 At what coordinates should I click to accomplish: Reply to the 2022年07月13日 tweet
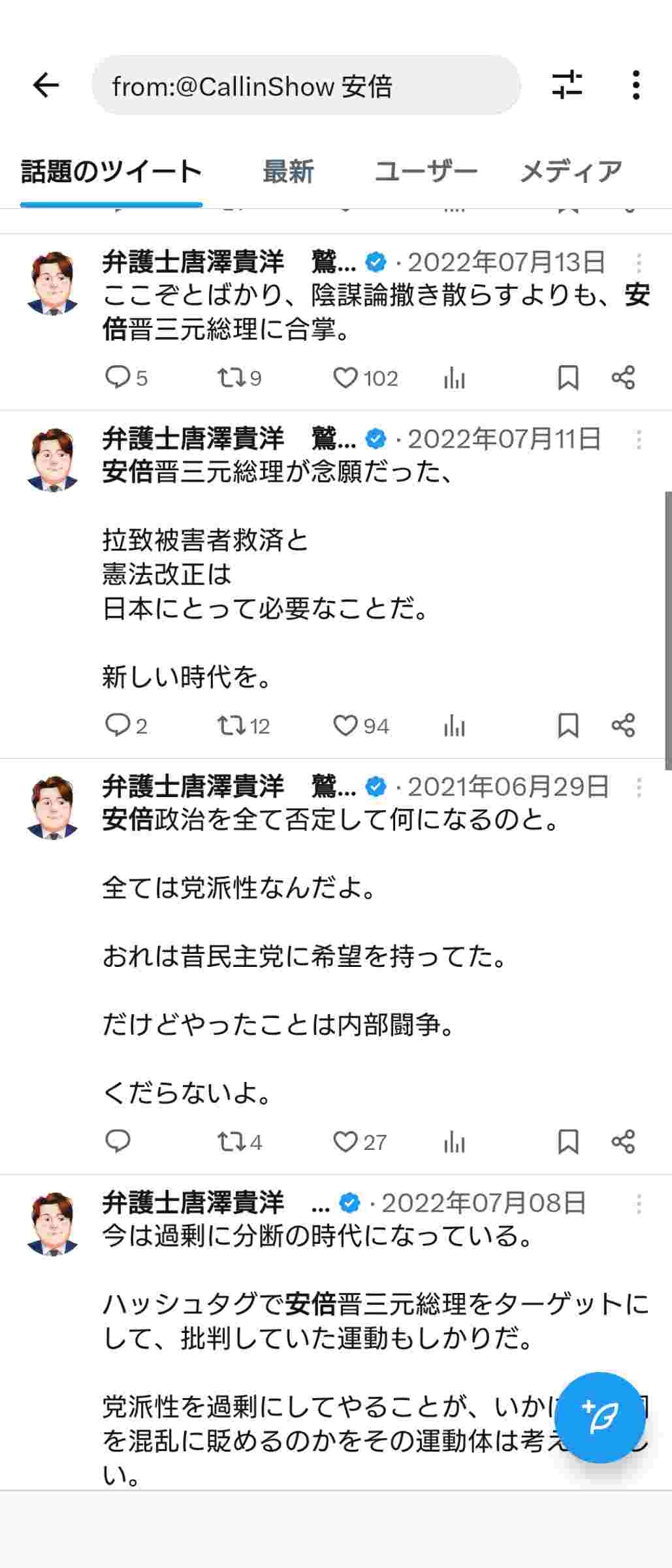(118, 378)
